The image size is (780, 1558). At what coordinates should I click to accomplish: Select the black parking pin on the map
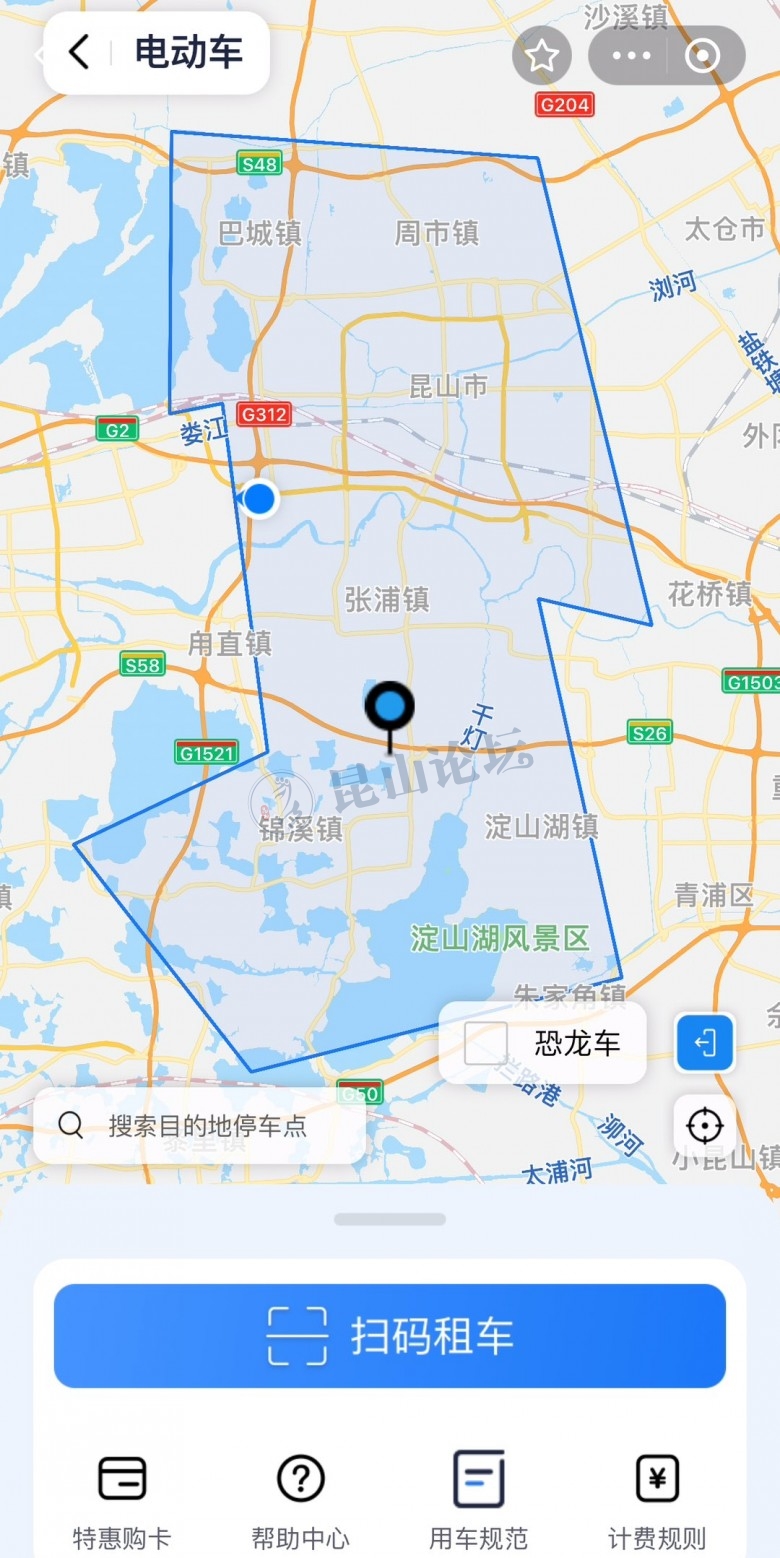coord(390,708)
